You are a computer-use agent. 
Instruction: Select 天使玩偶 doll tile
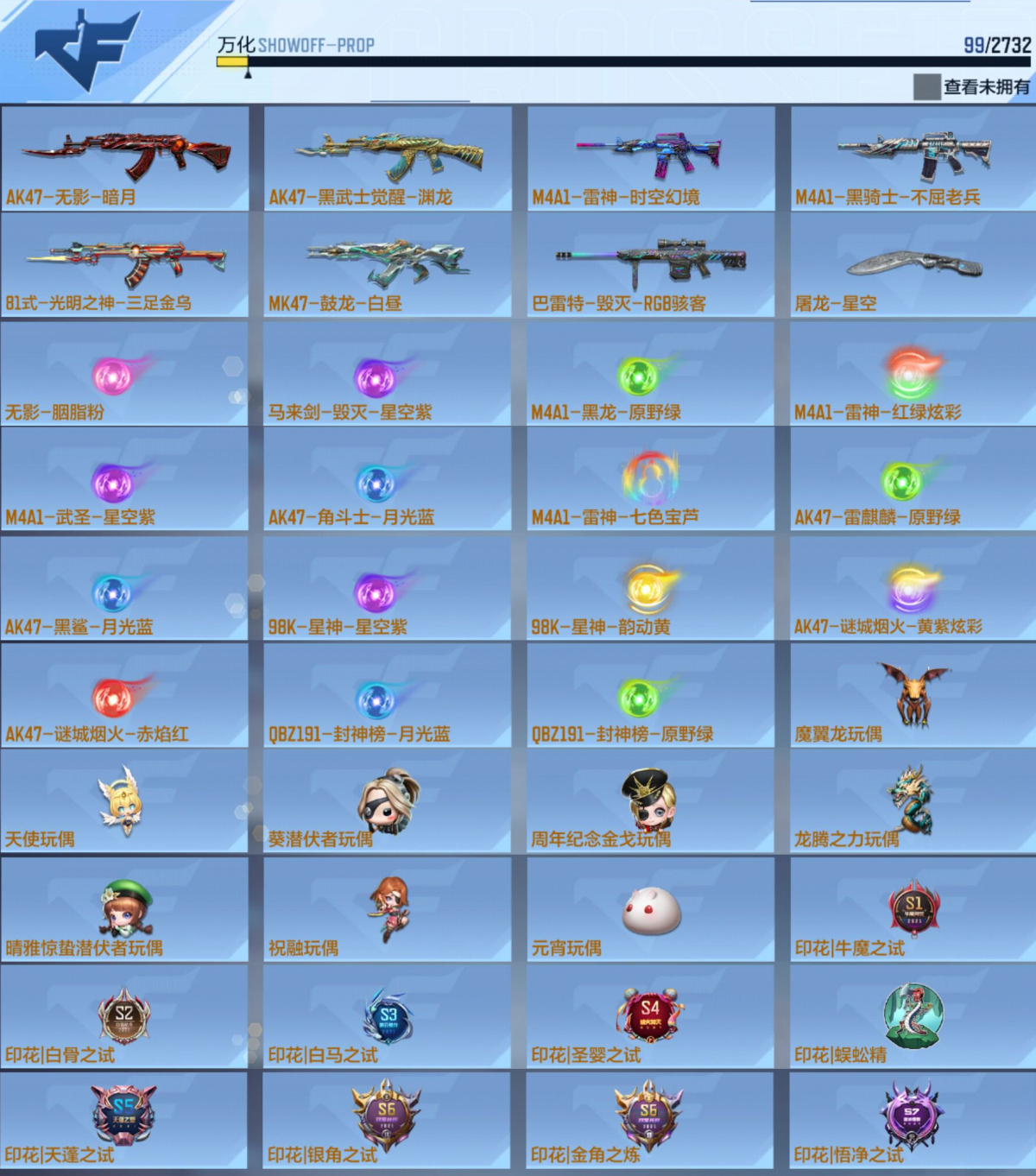pos(125,801)
